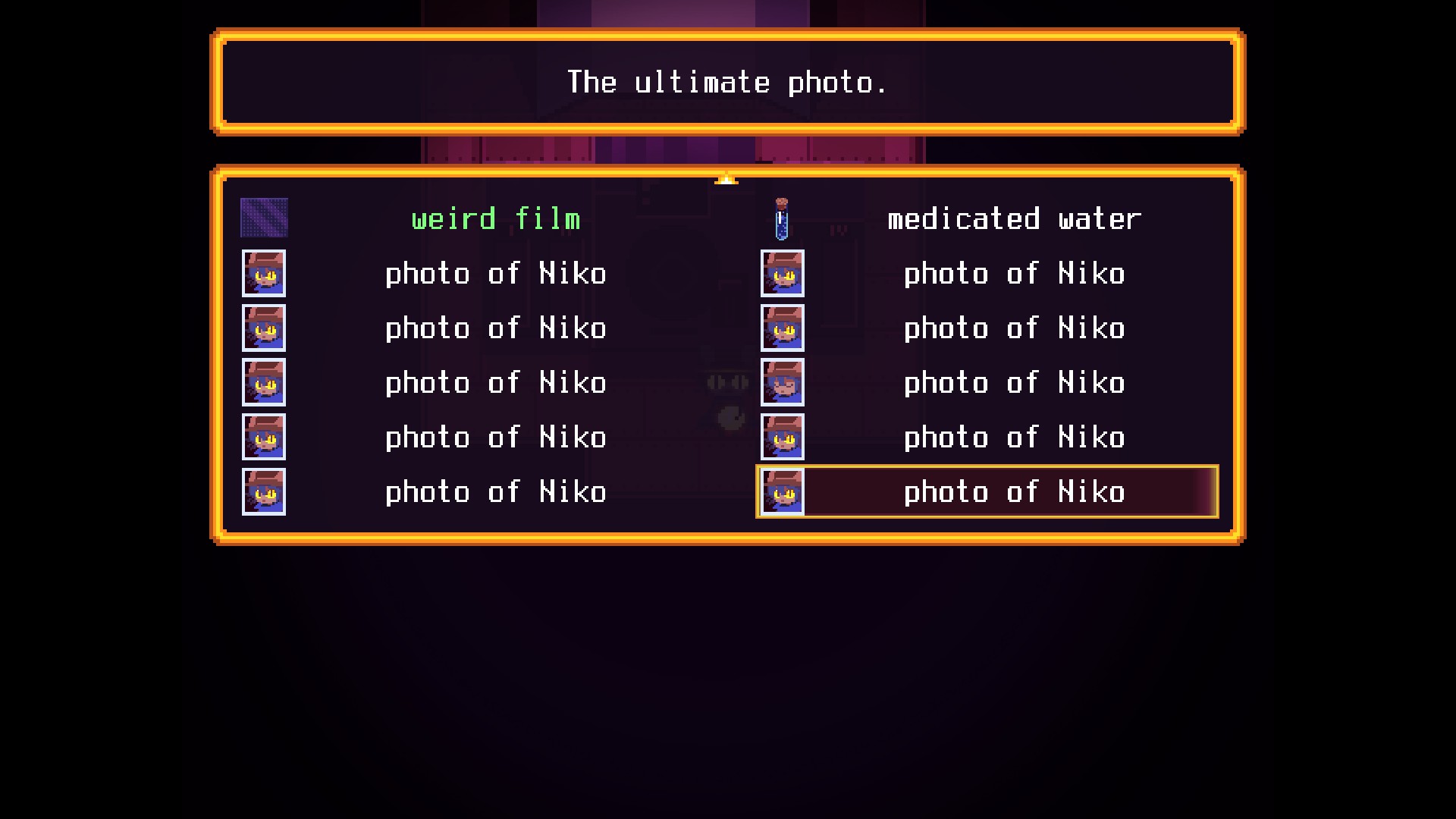
Task: Tap the up arrow above the inventory list
Action: click(726, 179)
